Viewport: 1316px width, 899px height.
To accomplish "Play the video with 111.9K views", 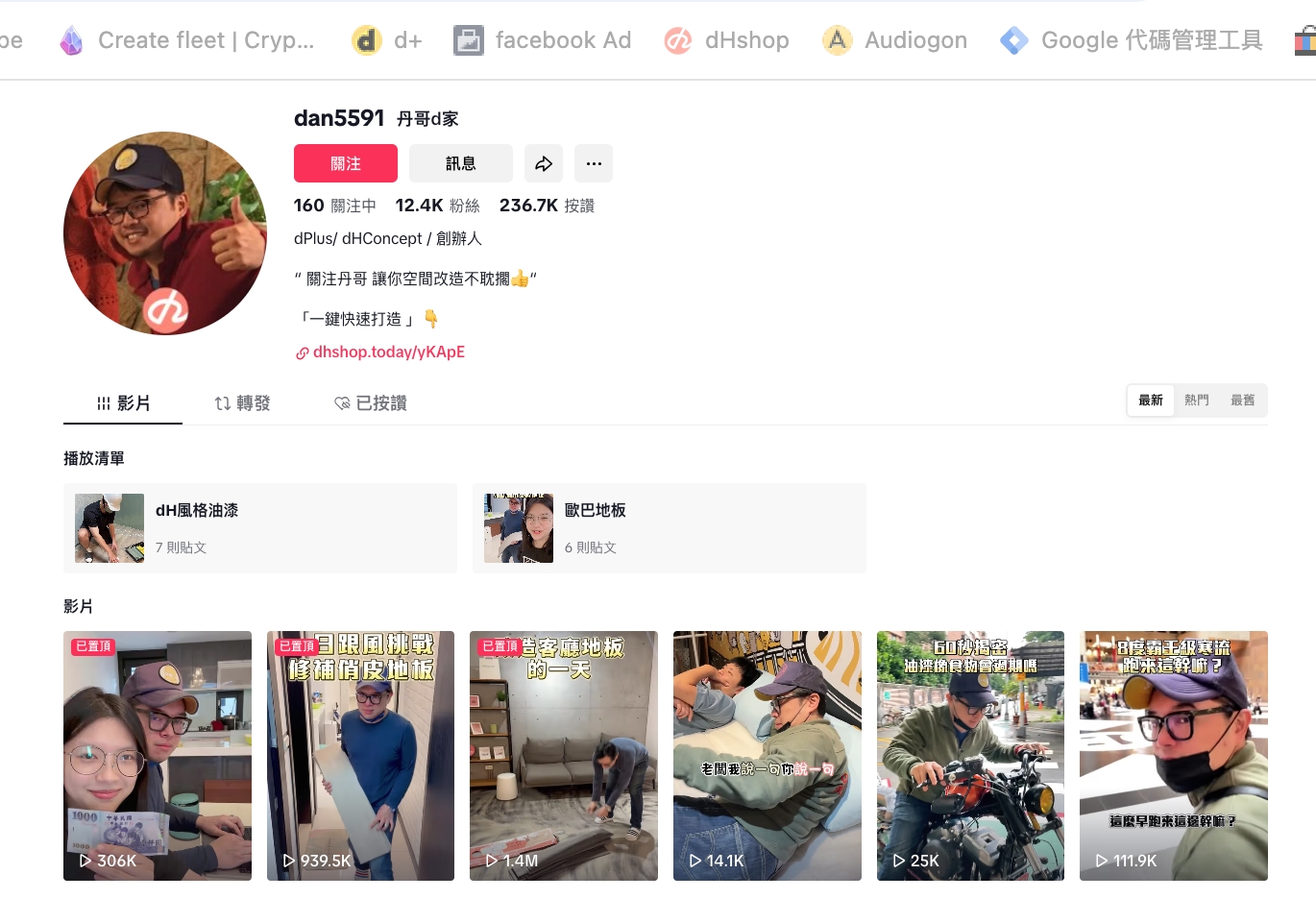I will click(1173, 755).
